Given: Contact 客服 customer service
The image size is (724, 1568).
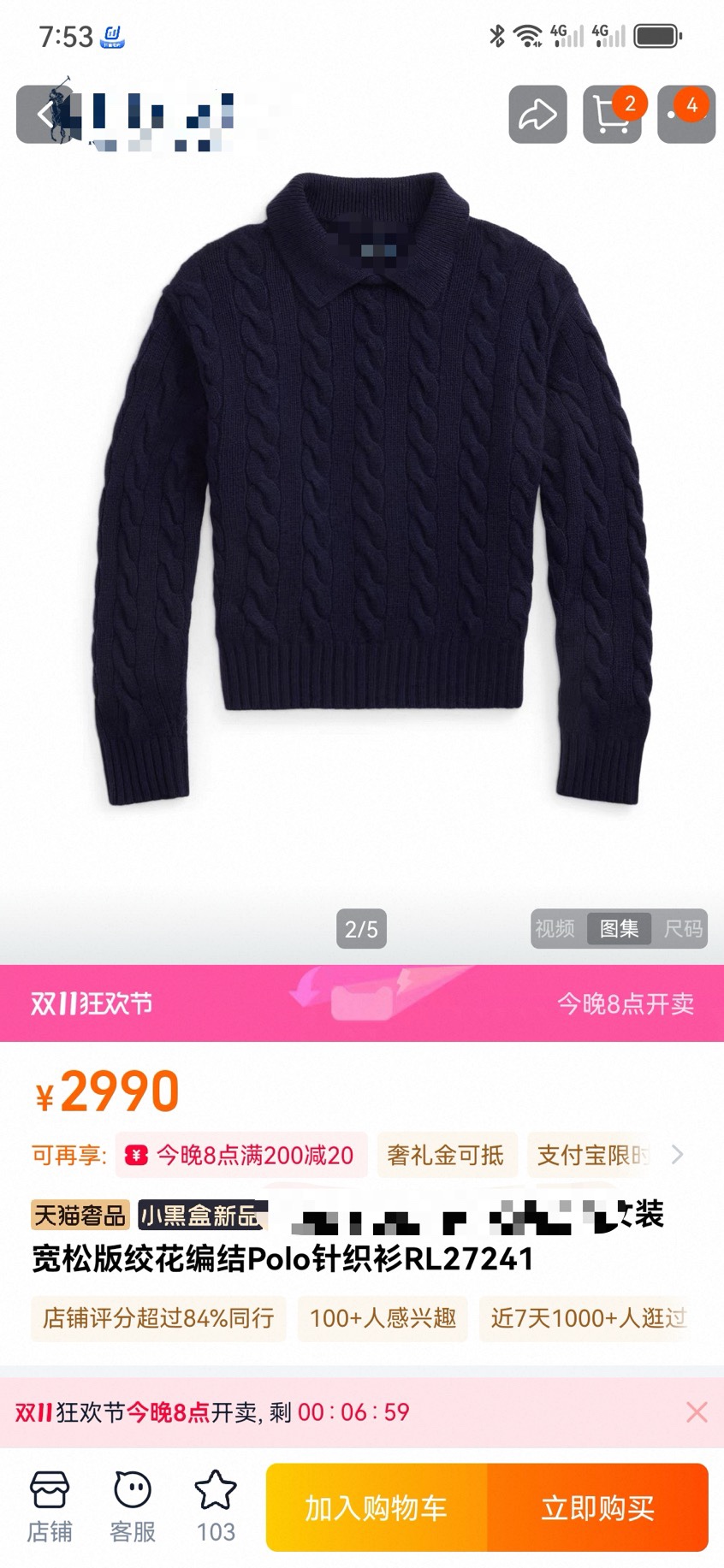Looking at the screenshot, I should 133,1507.
